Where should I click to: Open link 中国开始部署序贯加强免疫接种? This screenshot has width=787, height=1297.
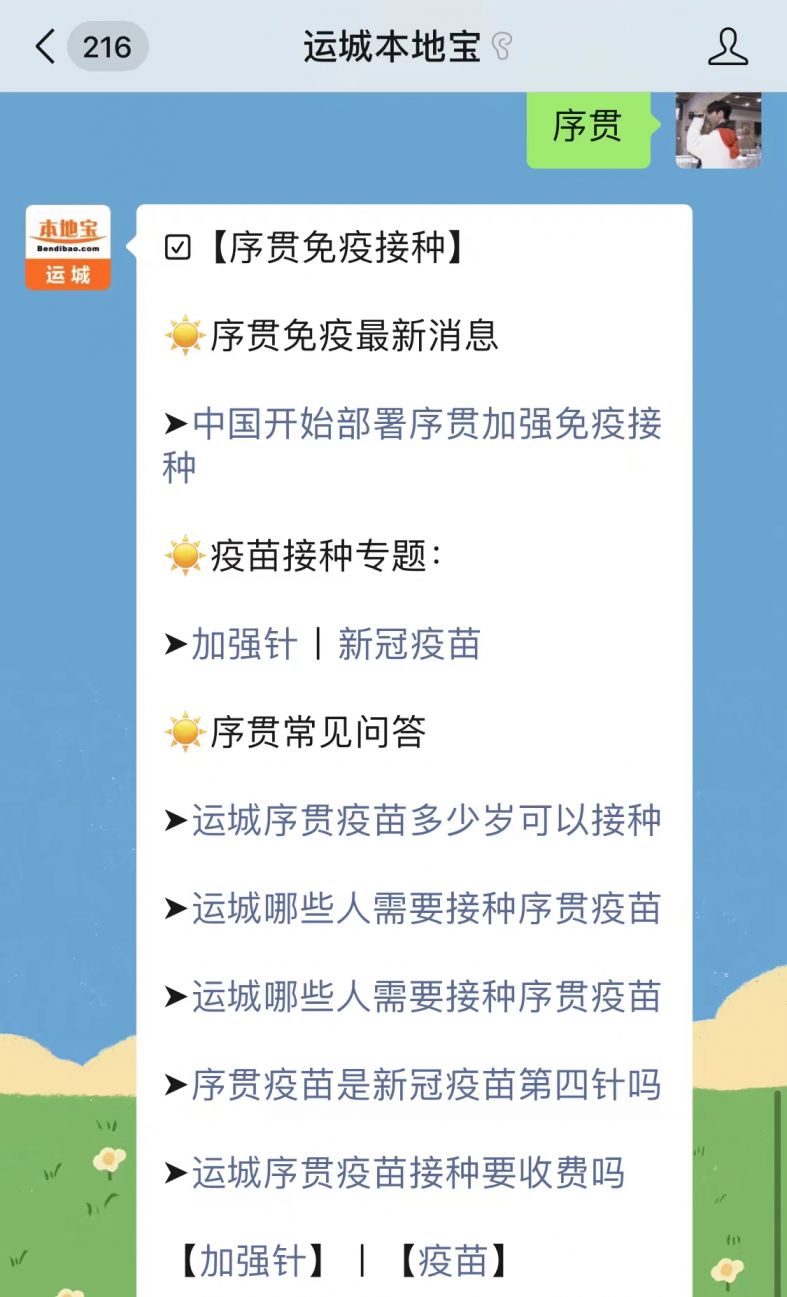tap(412, 445)
